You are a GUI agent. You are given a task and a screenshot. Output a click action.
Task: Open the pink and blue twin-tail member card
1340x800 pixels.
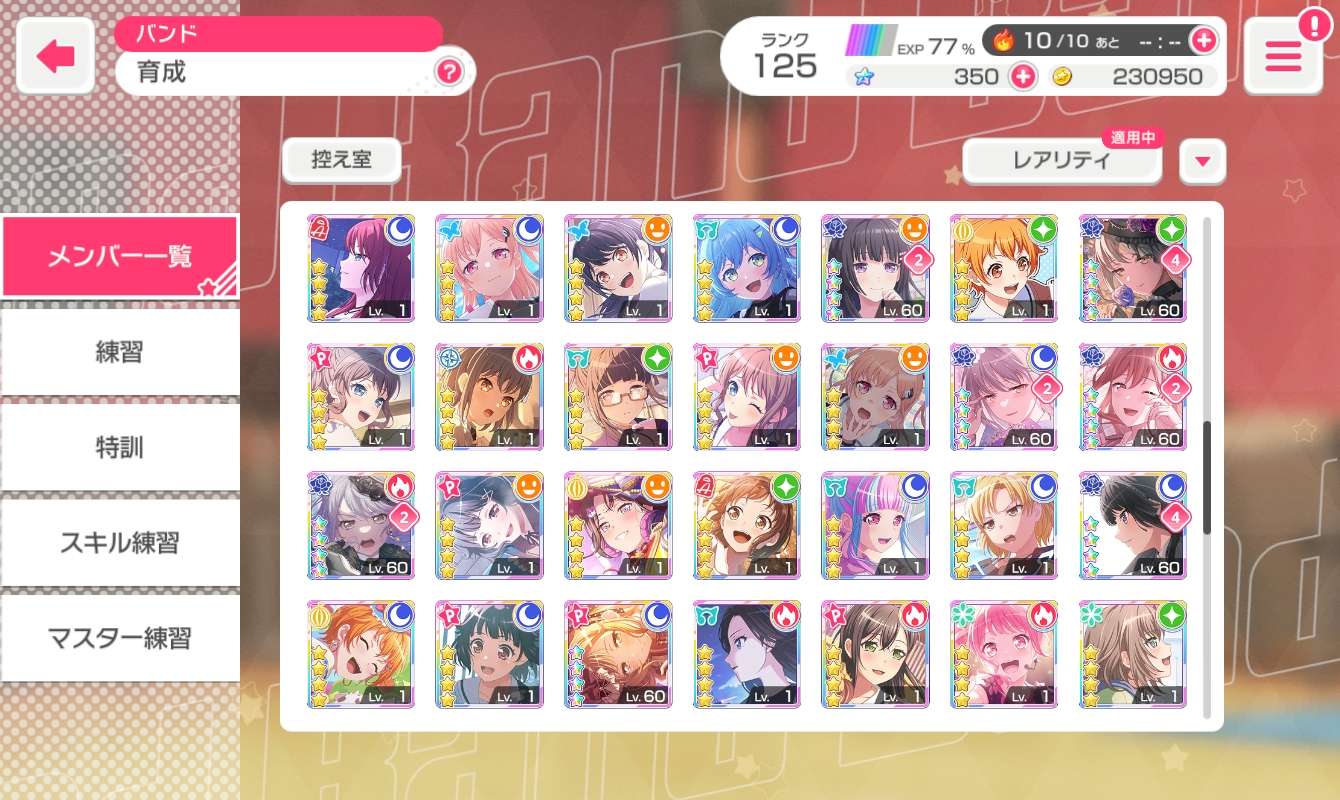pyautogui.click(x=876, y=525)
